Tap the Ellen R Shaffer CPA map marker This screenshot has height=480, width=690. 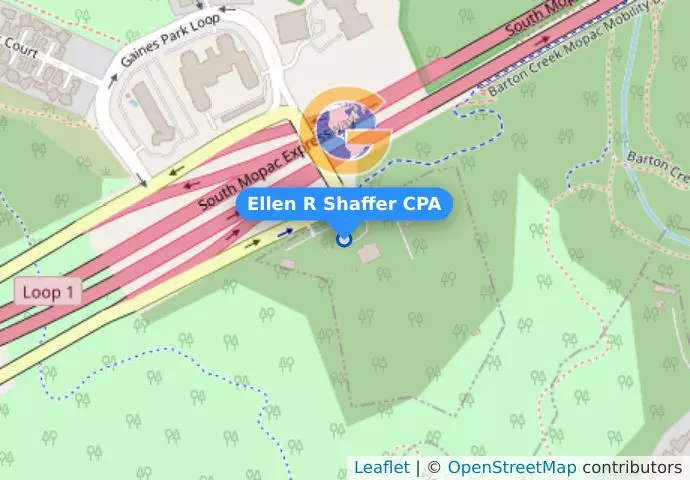[x=344, y=239]
